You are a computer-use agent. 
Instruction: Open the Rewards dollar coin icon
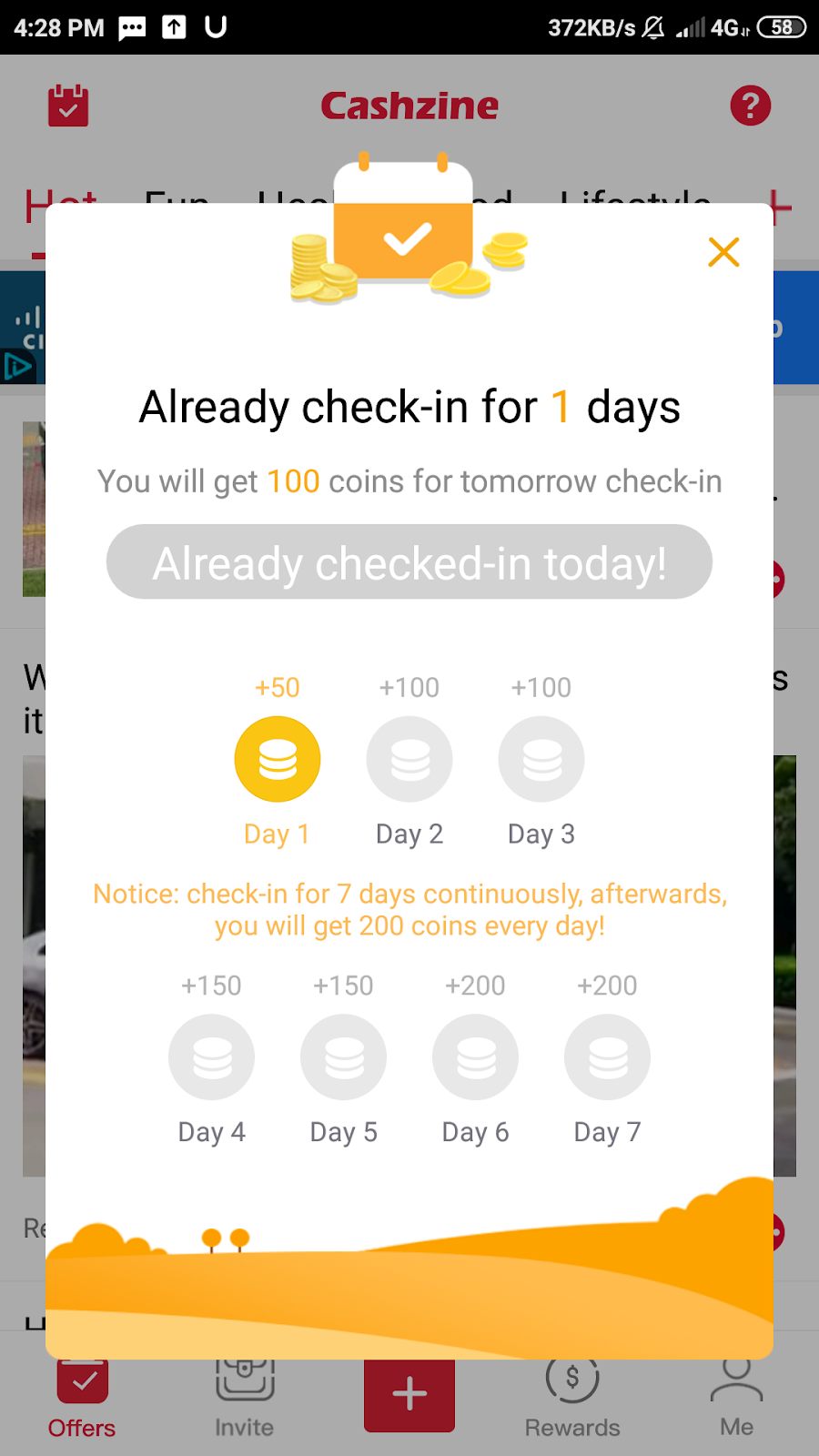pyautogui.click(x=572, y=1380)
